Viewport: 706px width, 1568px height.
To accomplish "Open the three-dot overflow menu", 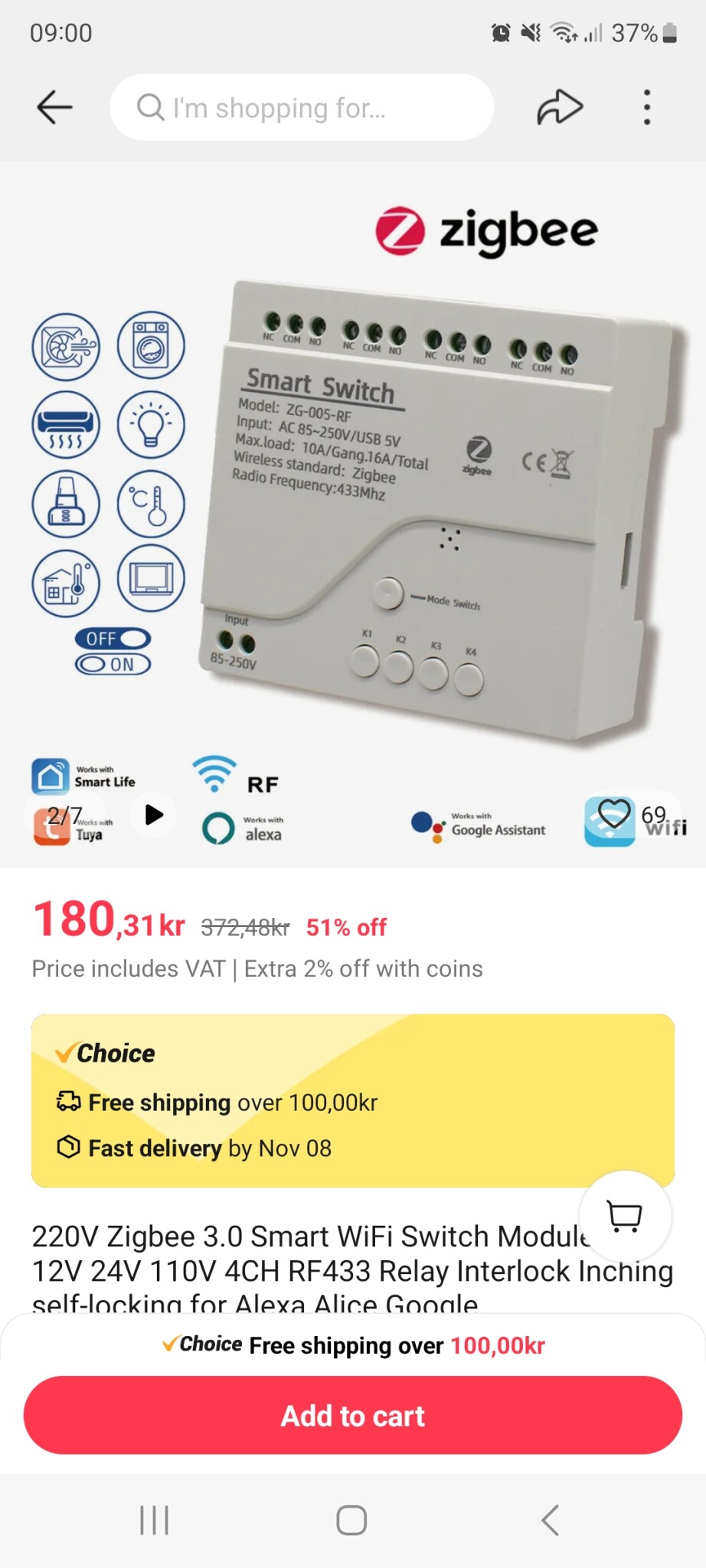I will [x=647, y=107].
